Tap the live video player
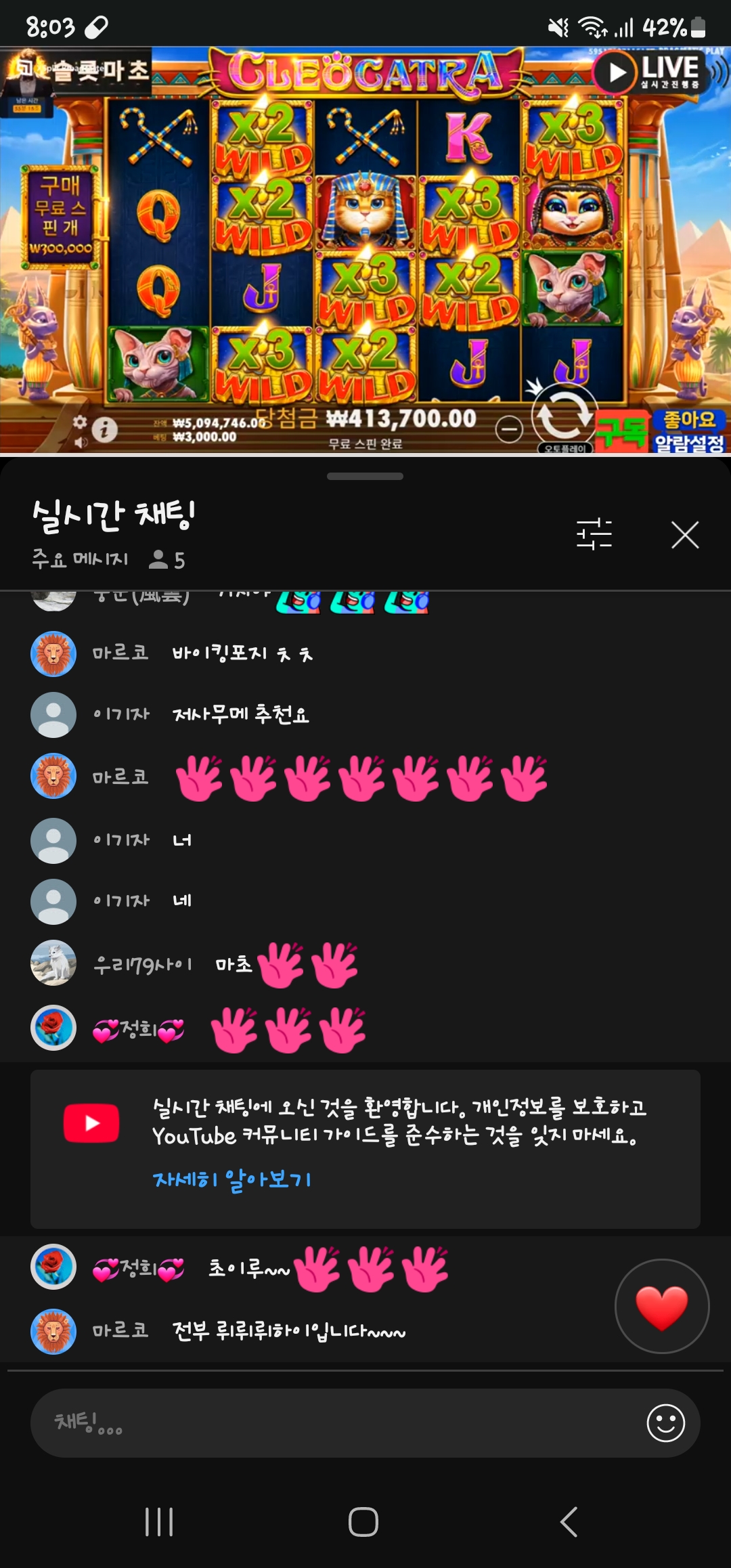 point(365,251)
